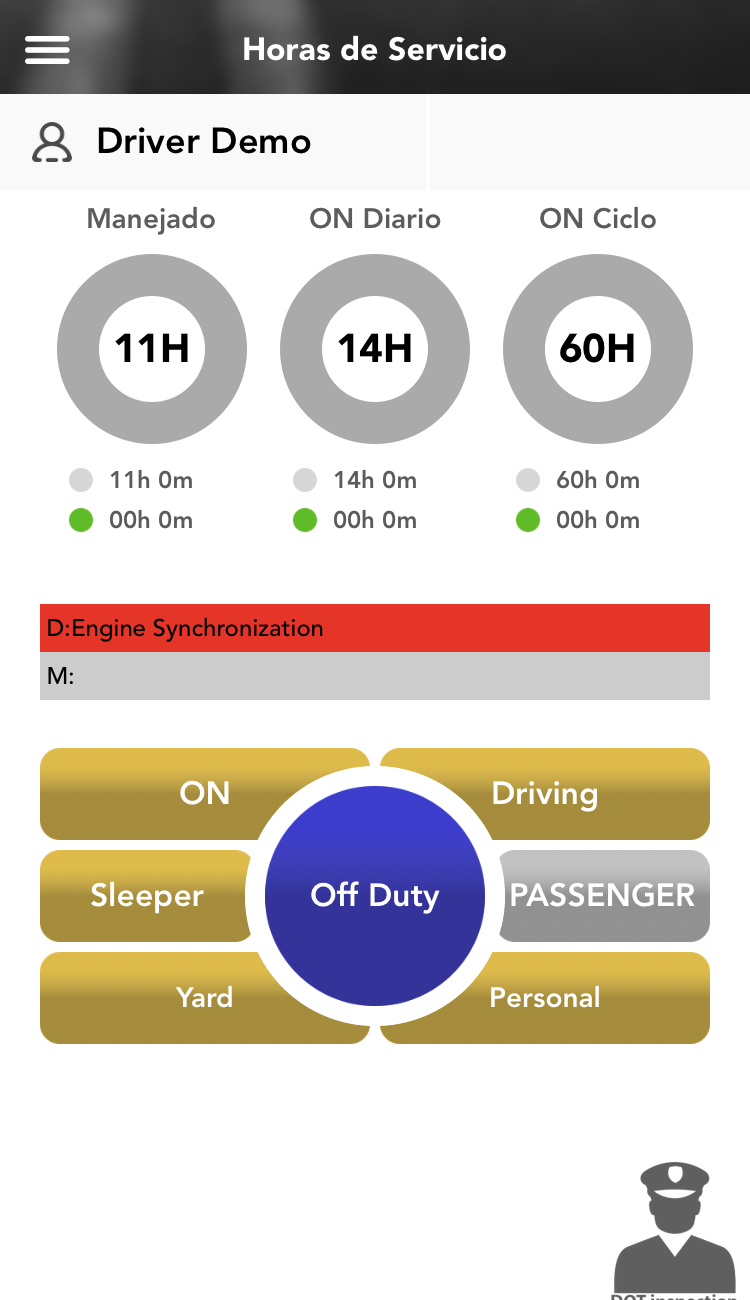The width and height of the screenshot is (750, 1300).
Task: Open DOT inspection officer mode
Action: (674, 1231)
